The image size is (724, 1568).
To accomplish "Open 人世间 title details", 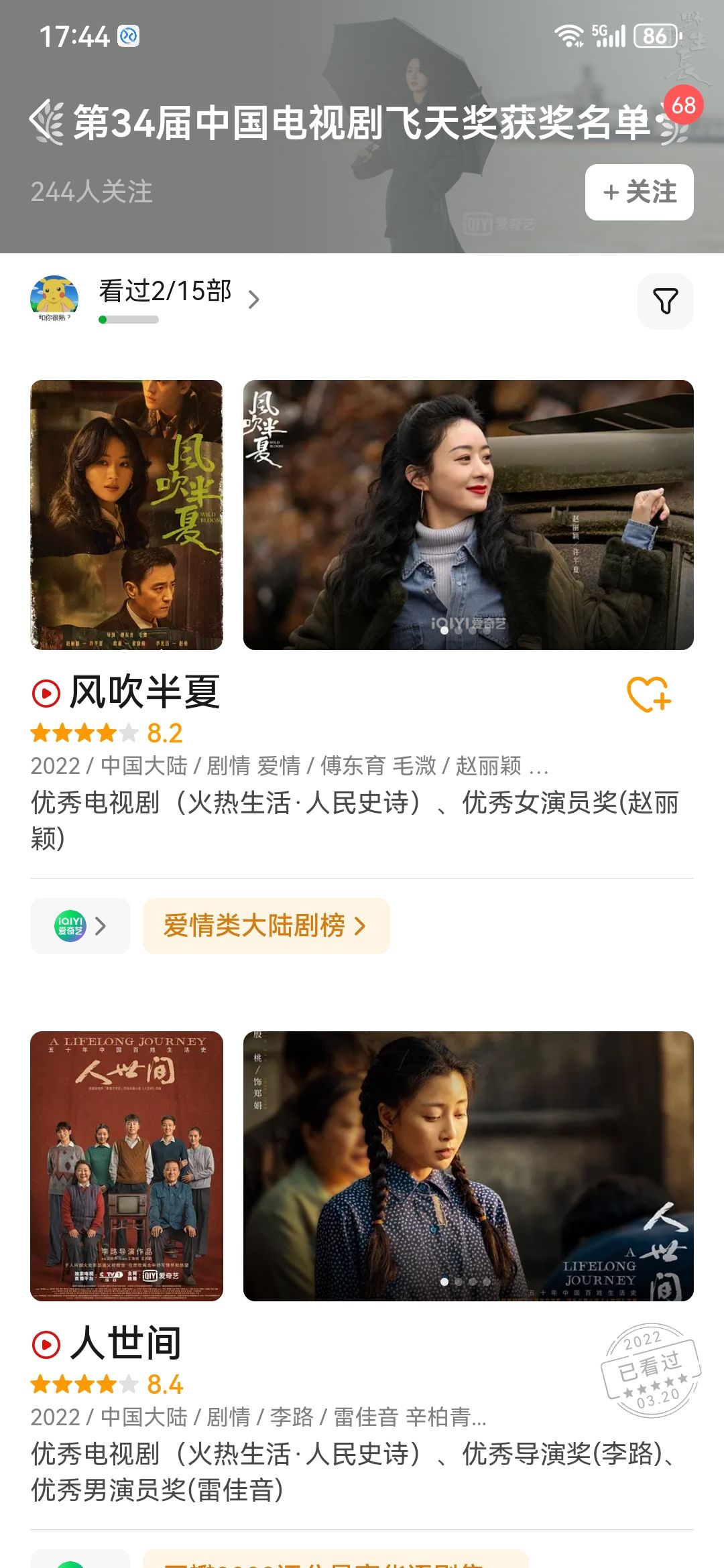I will pyautogui.click(x=125, y=1343).
